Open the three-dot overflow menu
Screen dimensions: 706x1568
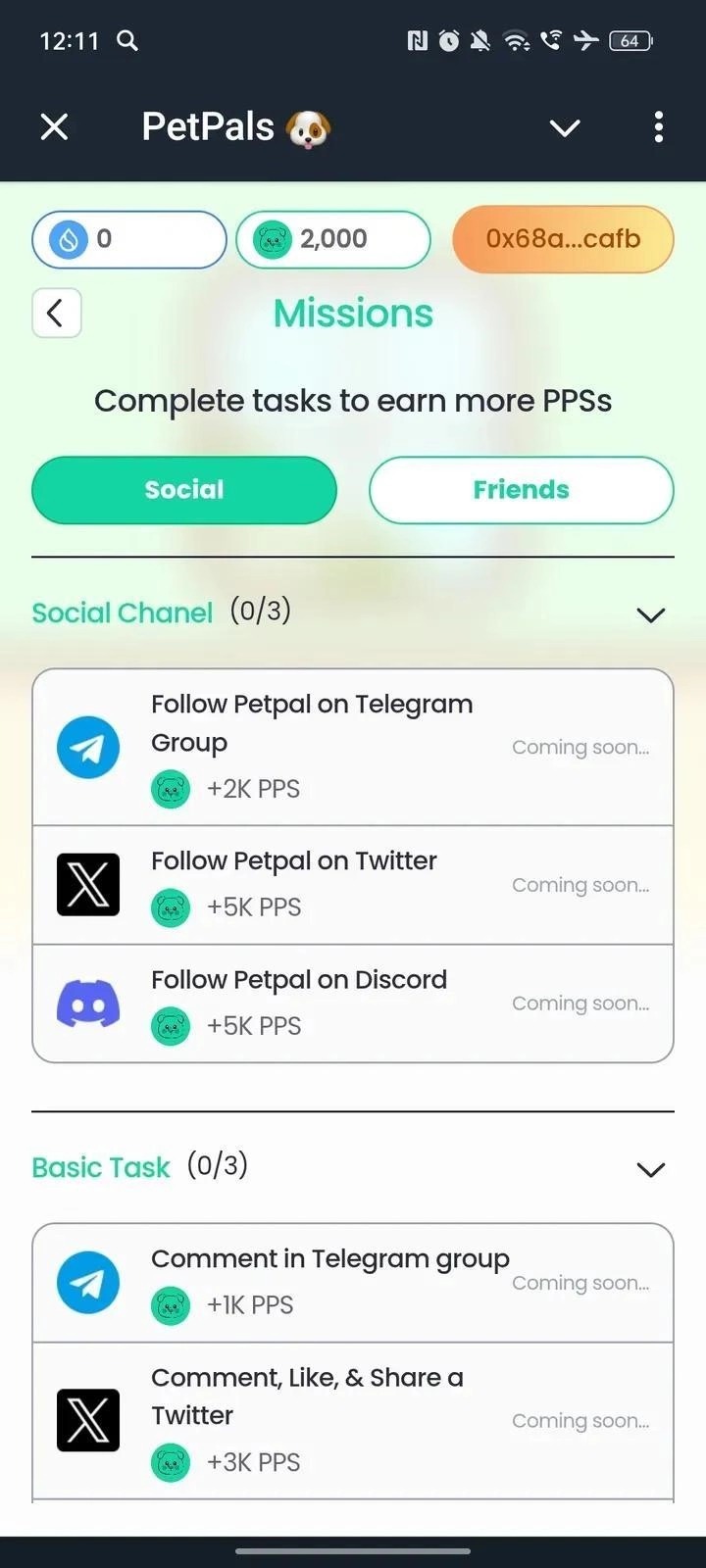coord(658,126)
